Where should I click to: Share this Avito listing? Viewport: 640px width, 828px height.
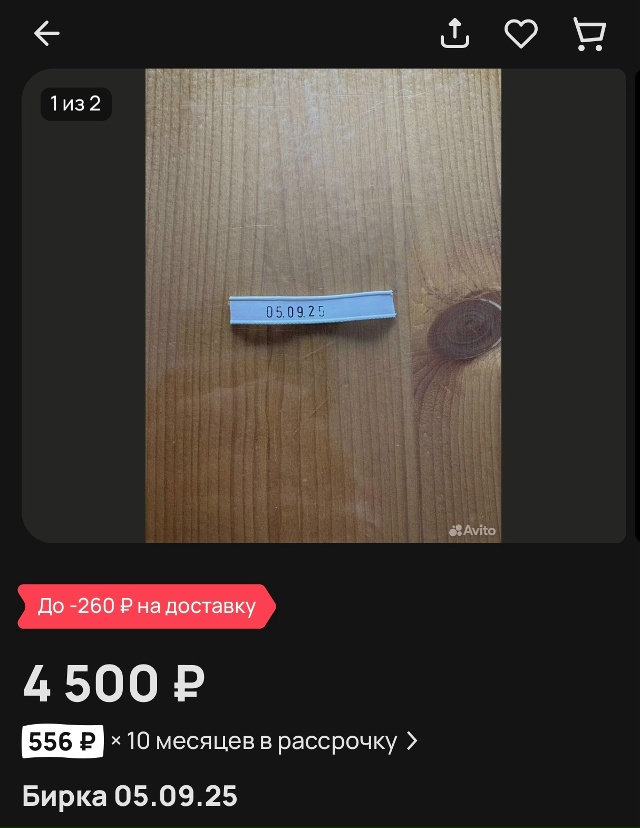pos(455,34)
